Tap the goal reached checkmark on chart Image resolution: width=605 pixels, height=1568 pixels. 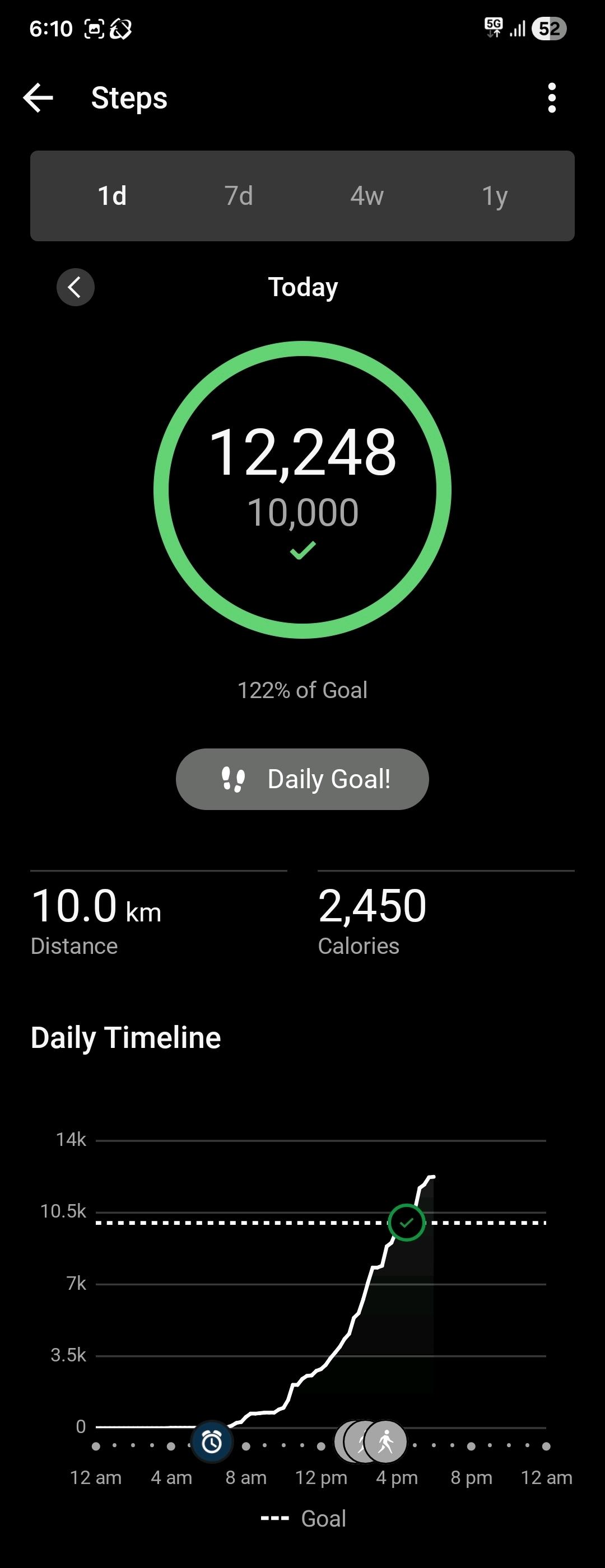[x=406, y=1222]
